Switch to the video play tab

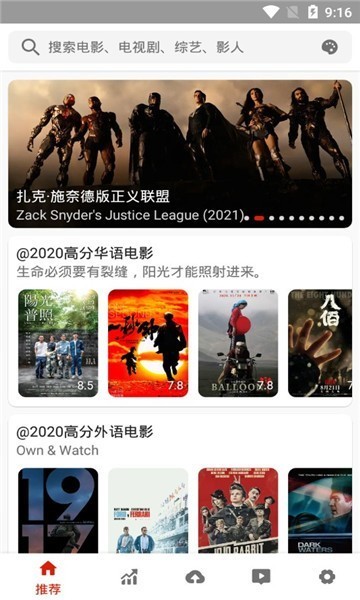pyautogui.click(x=261, y=577)
